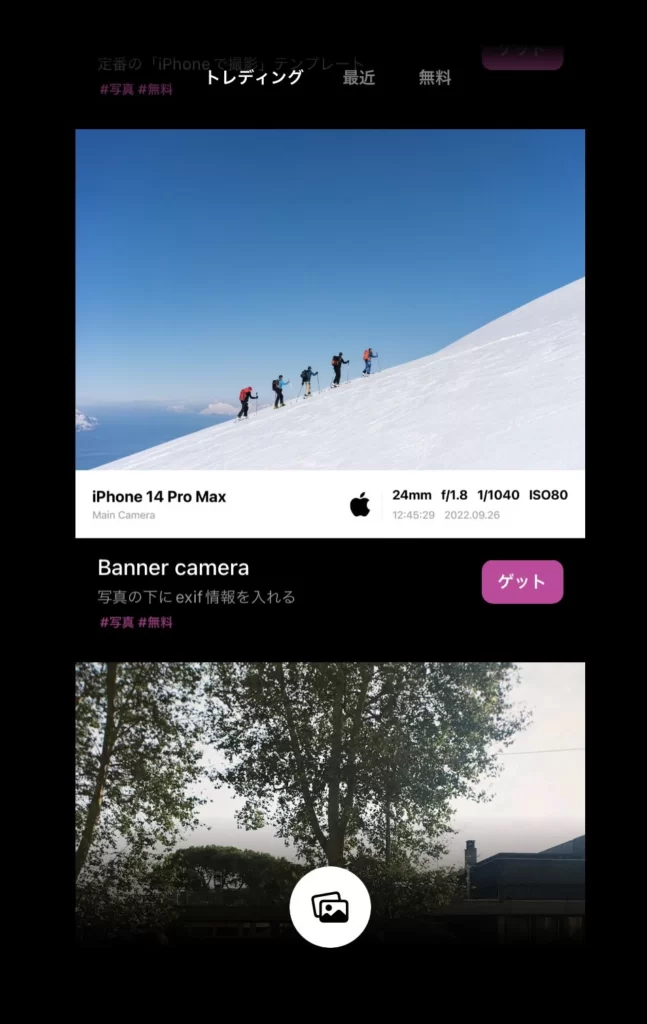Switch to the トレンディング tab
Viewport: 647px width, 1024px height.
point(254,77)
